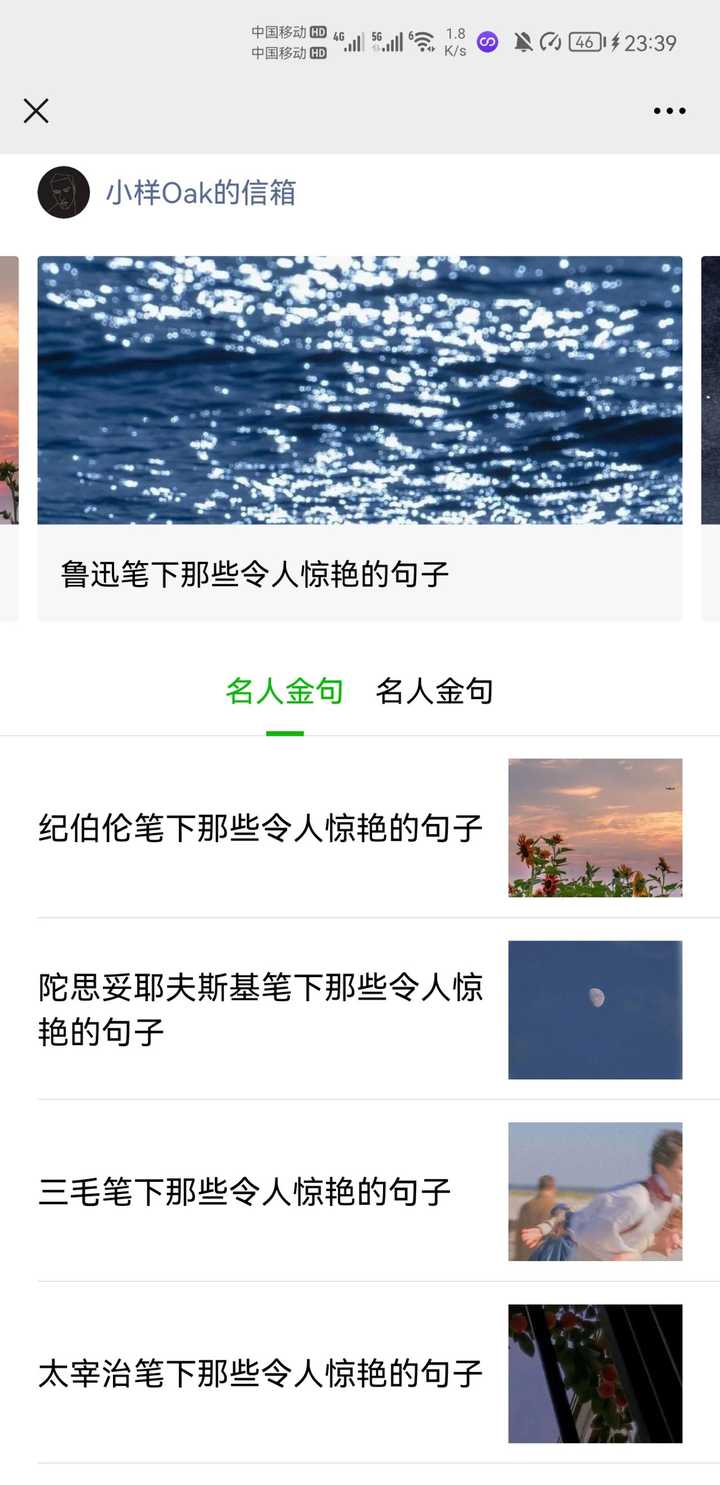720x1485 pixels.
Task: Open the 太宰治笔下那些令人惊艳的句子 article
Action: pos(260,1373)
